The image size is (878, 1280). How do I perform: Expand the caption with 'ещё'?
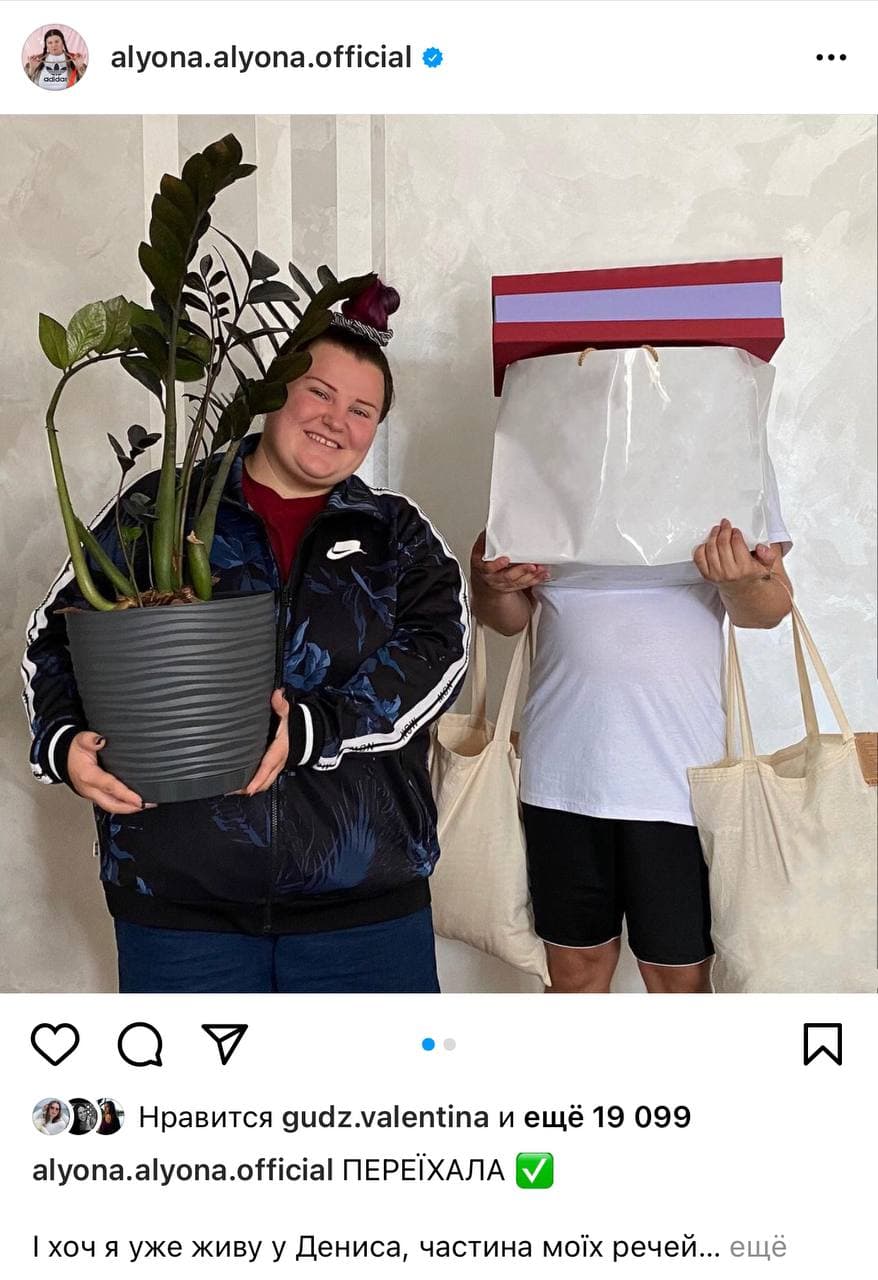point(757,1247)
